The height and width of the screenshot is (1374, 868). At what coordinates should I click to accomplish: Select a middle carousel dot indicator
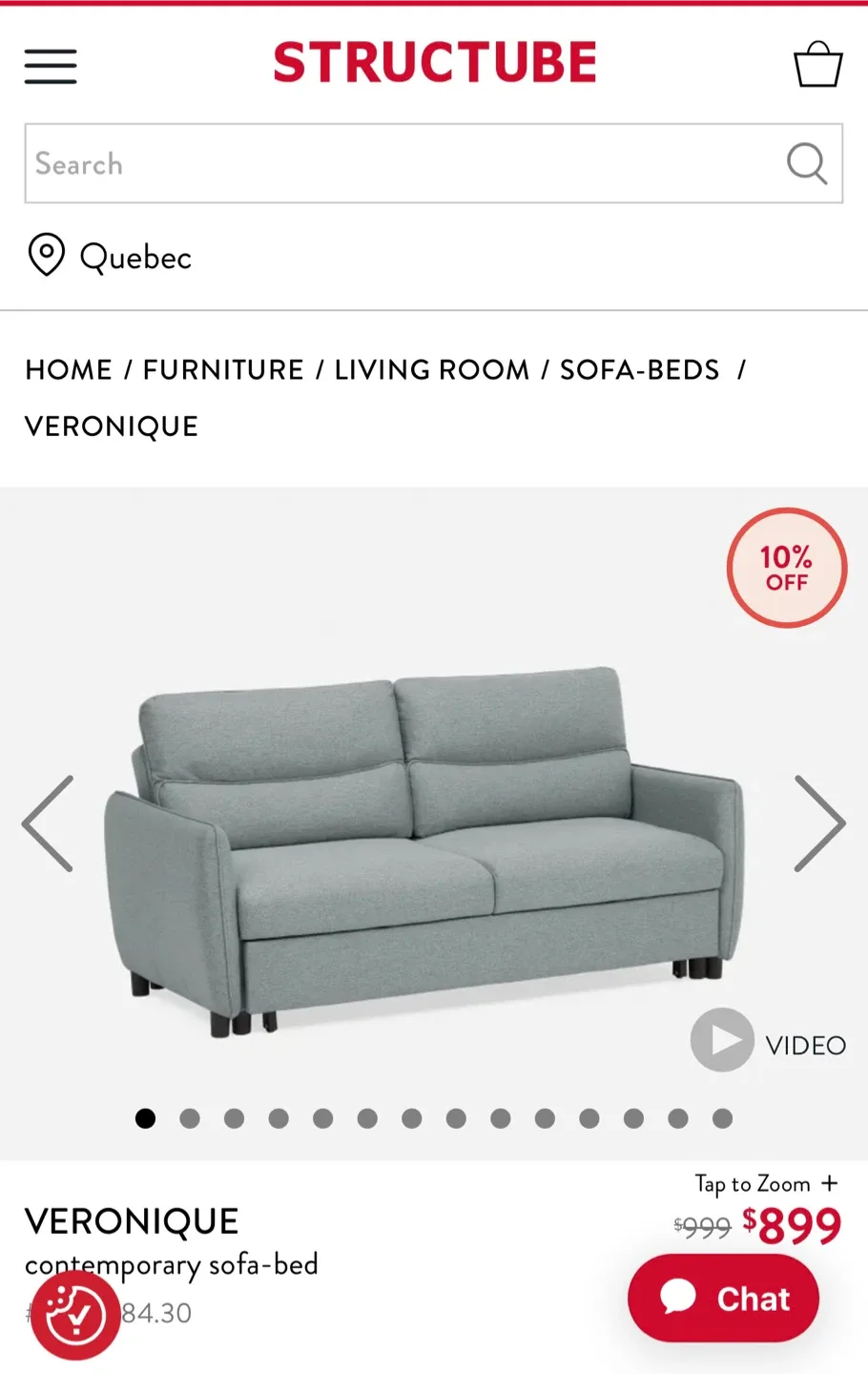click(411, 1117)
